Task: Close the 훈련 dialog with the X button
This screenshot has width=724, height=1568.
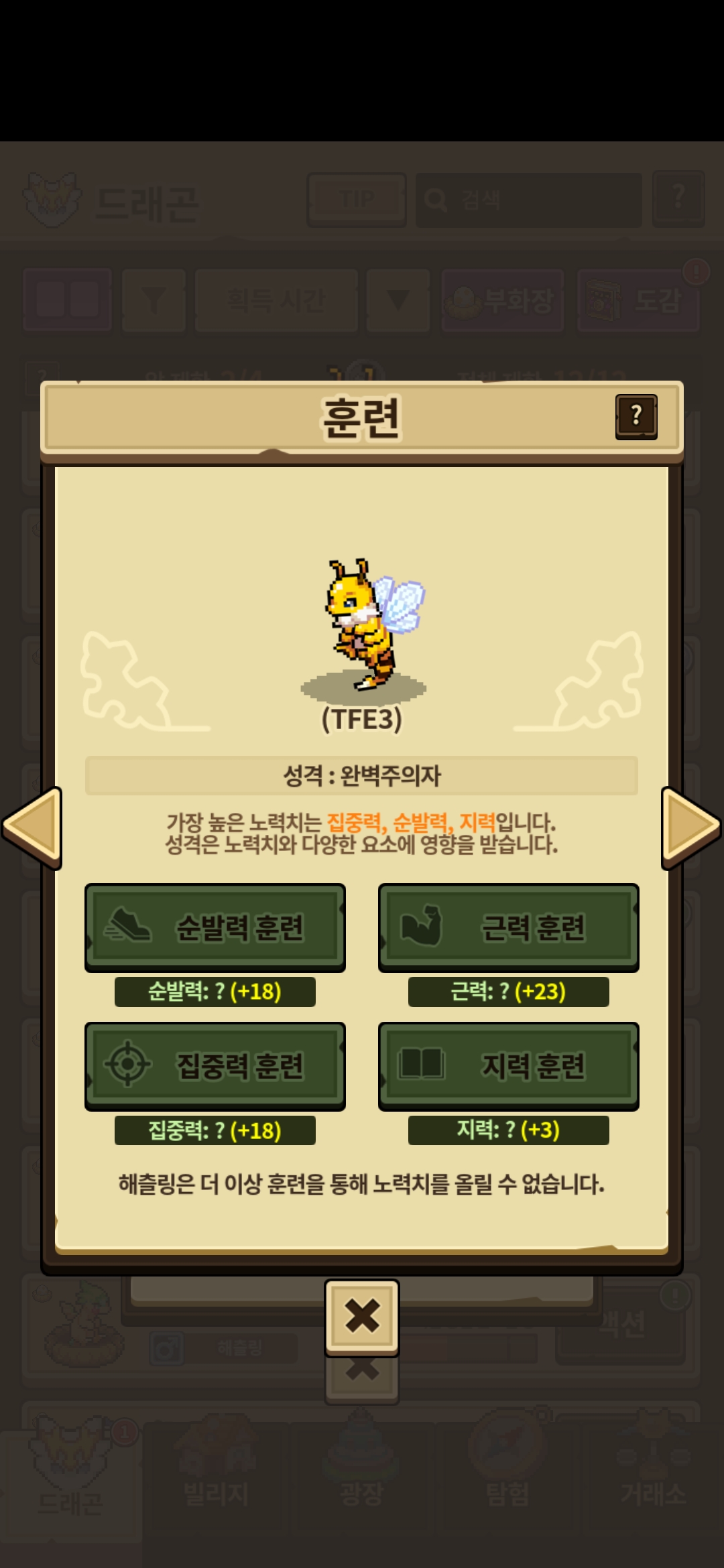Action: pos(362,1316)
